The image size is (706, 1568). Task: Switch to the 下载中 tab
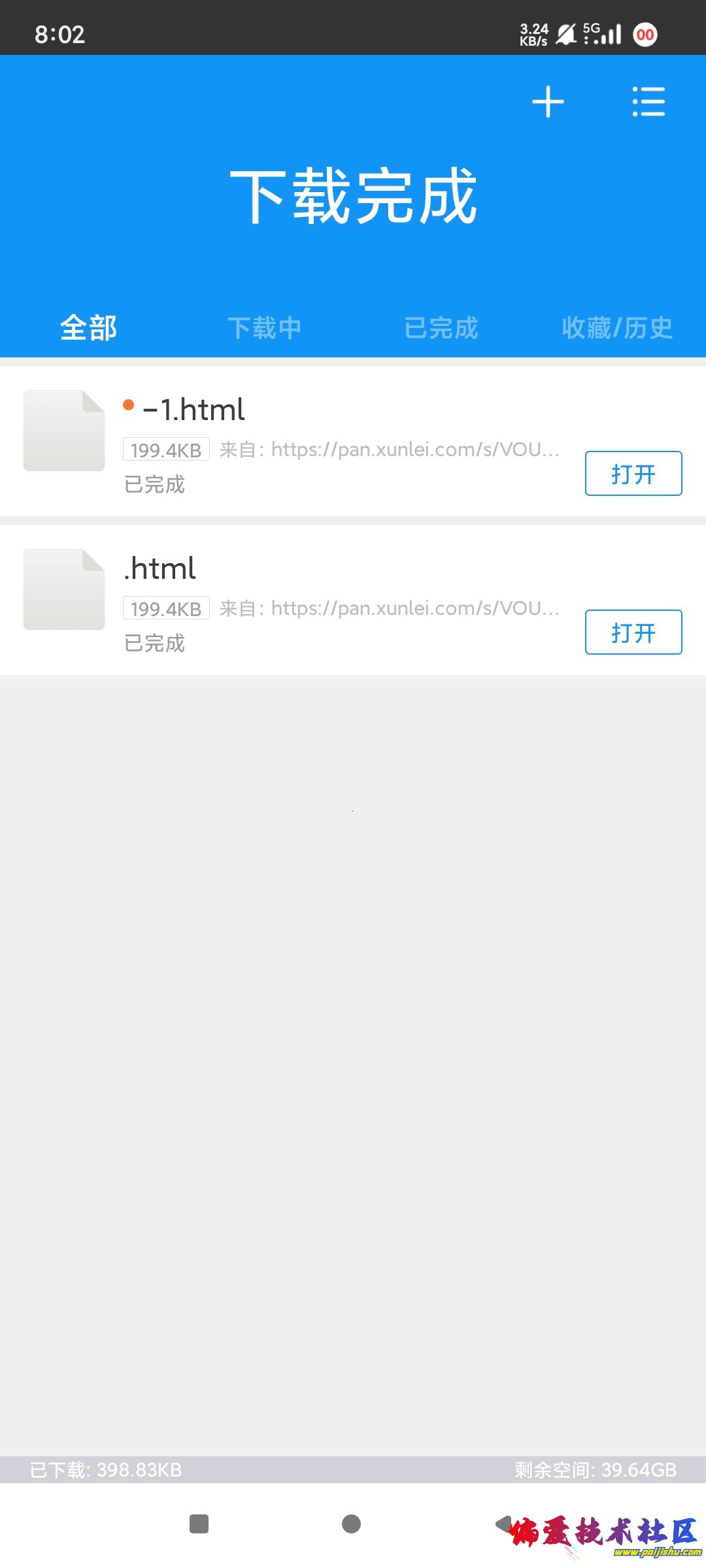(x=265, y=328)
